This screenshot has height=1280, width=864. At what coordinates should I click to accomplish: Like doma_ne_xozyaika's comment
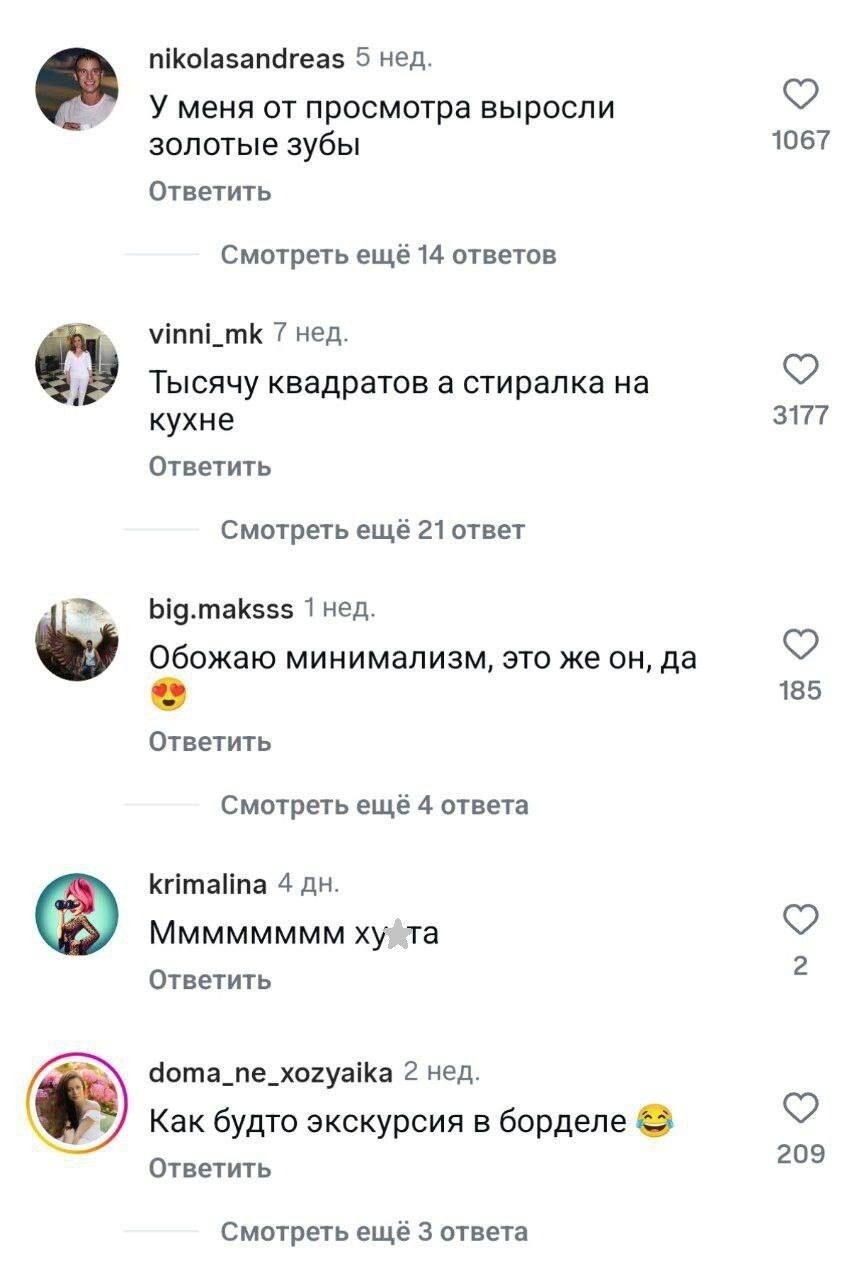800,1108
